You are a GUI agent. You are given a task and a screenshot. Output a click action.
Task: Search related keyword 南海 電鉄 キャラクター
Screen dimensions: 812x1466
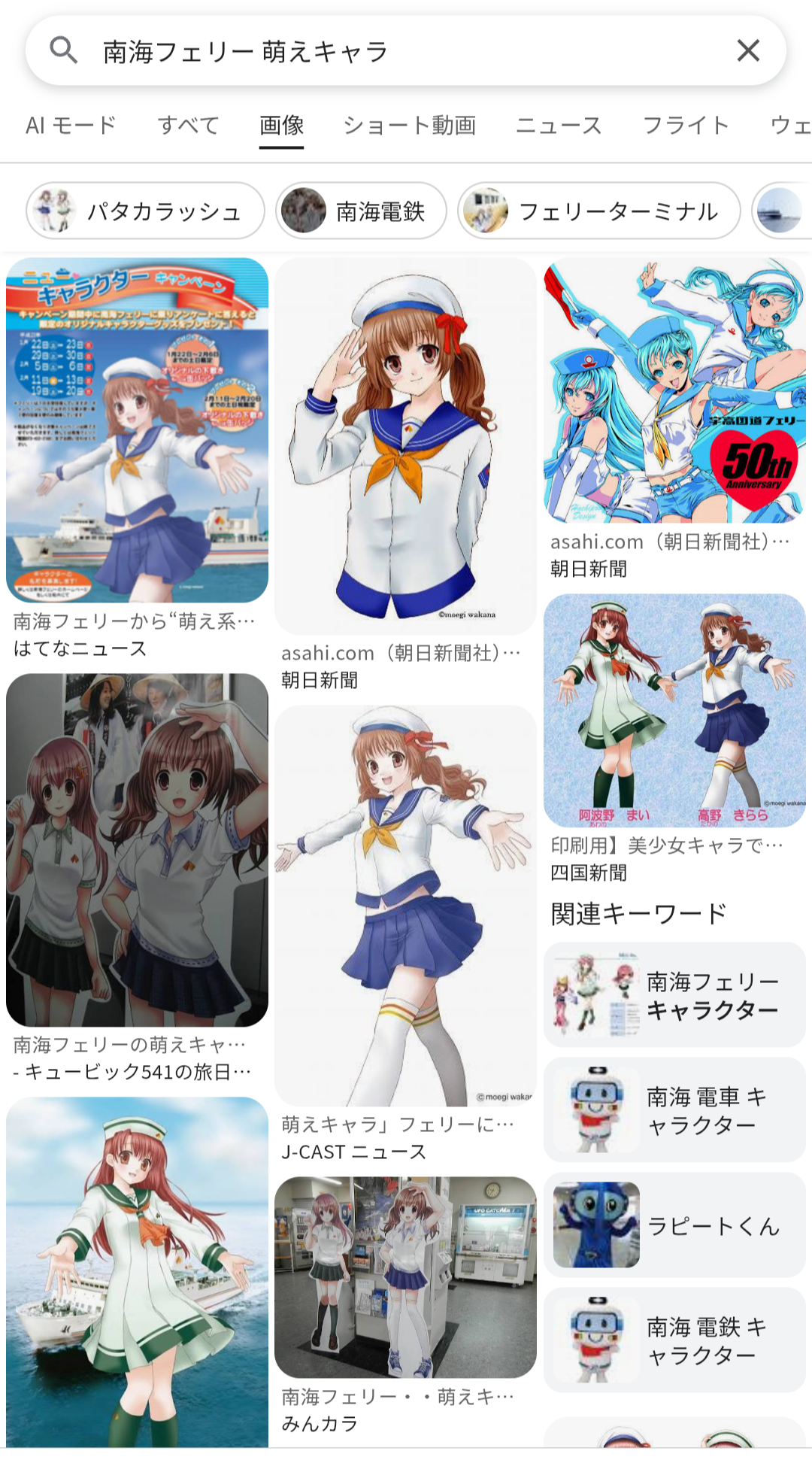coord(674,1340)
